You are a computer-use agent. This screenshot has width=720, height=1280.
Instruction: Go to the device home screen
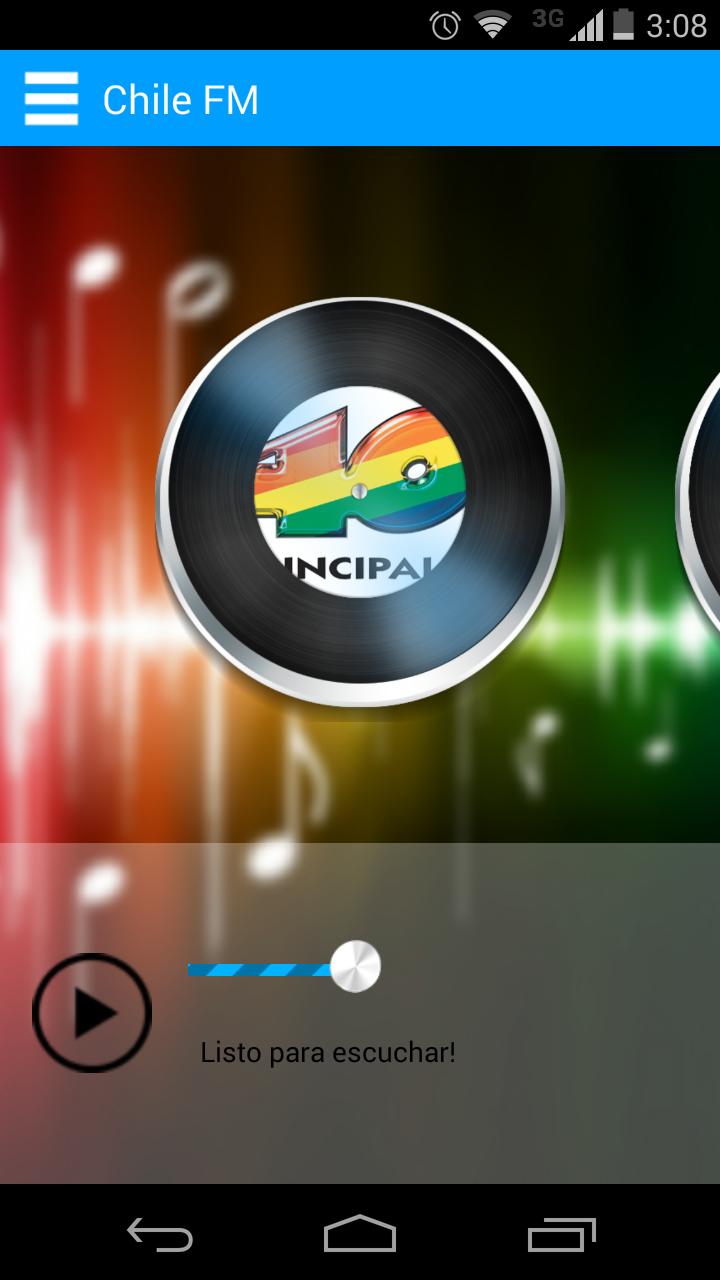point(360,1234)
